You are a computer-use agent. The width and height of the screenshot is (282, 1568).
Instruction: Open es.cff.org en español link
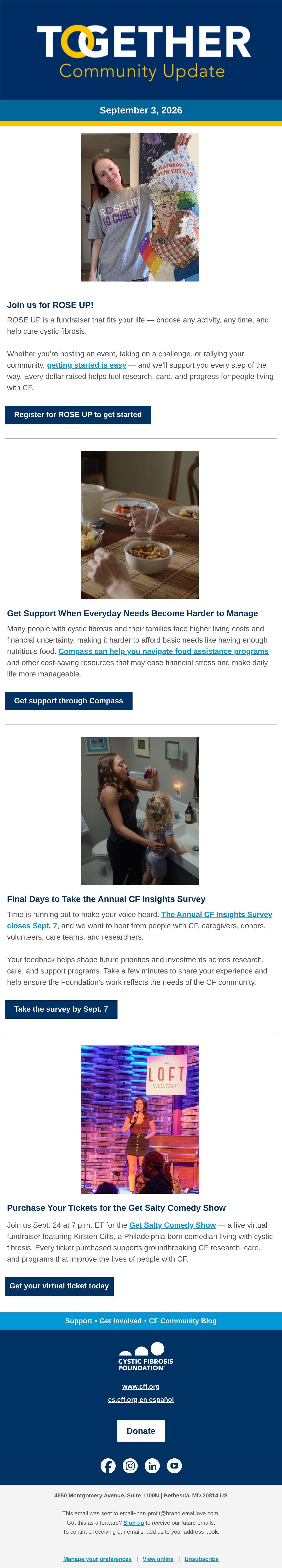click(x=141, y=1399)
